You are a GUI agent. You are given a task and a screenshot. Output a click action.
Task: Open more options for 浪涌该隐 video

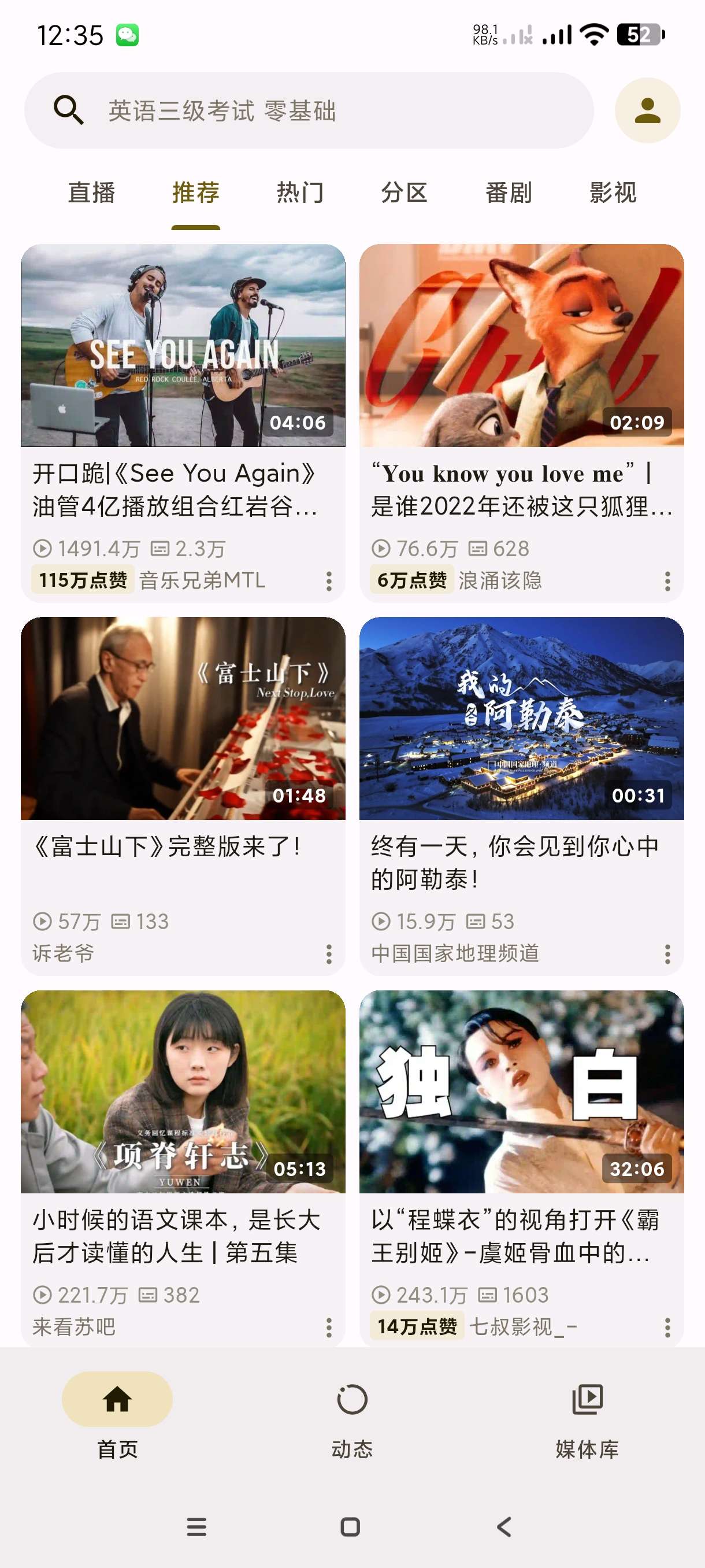pyautogui.click(x=667, y=581)
